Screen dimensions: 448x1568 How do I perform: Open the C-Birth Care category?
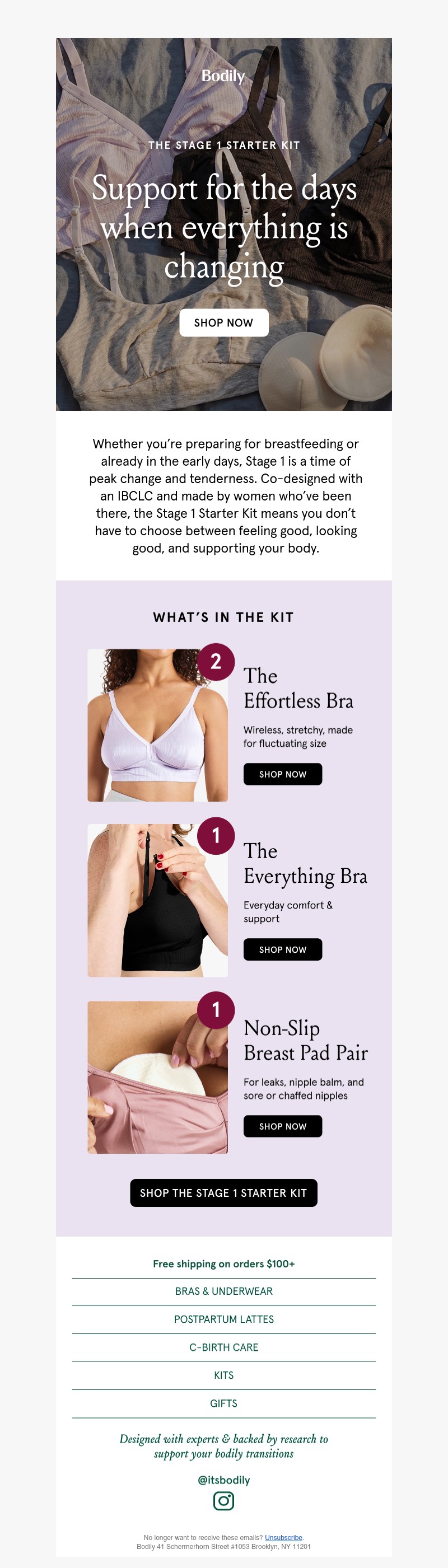(223, 1346)
